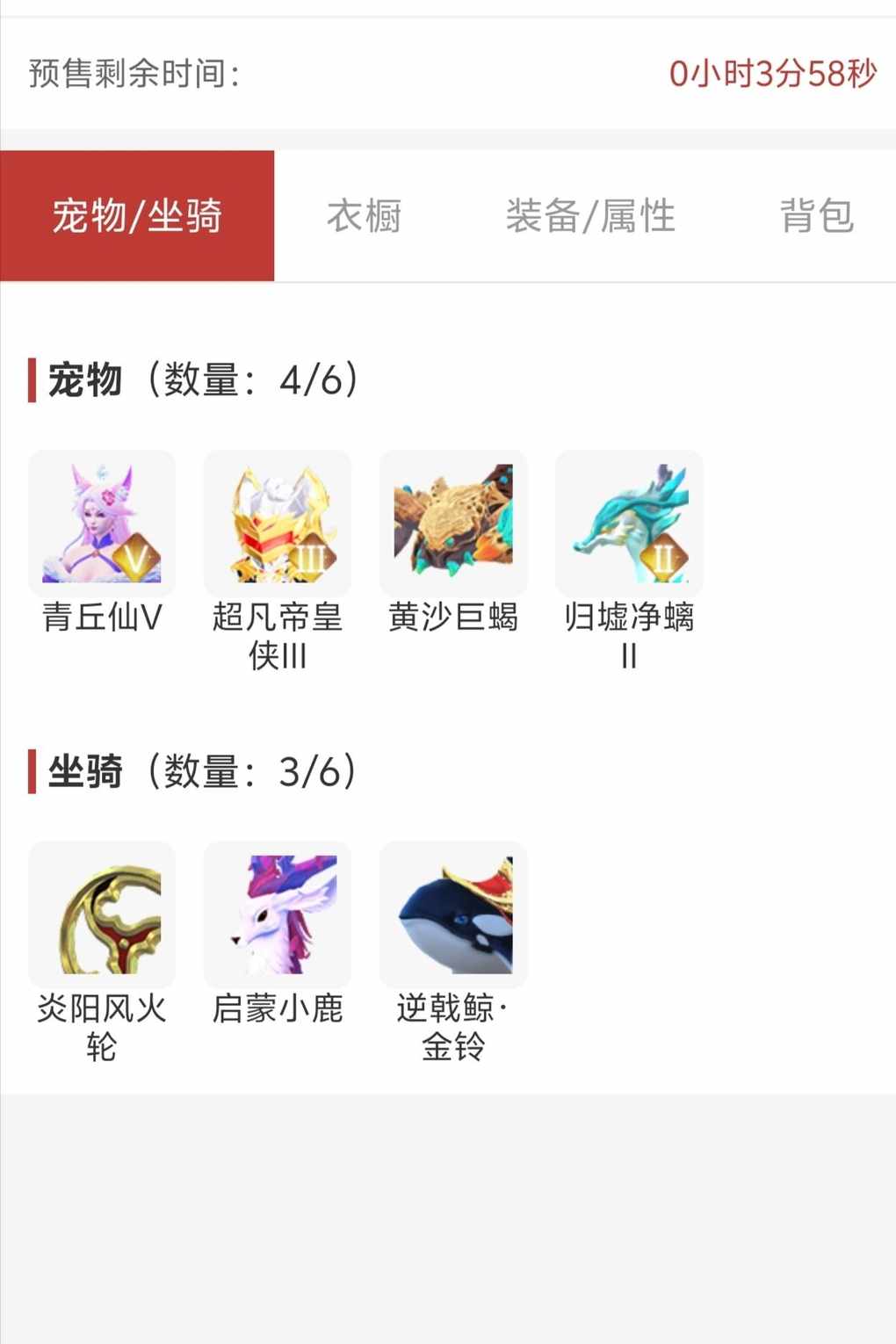896x1344 pixels.
Task: Open the 炎阳风火轮 mount
Action: [102, 915]
